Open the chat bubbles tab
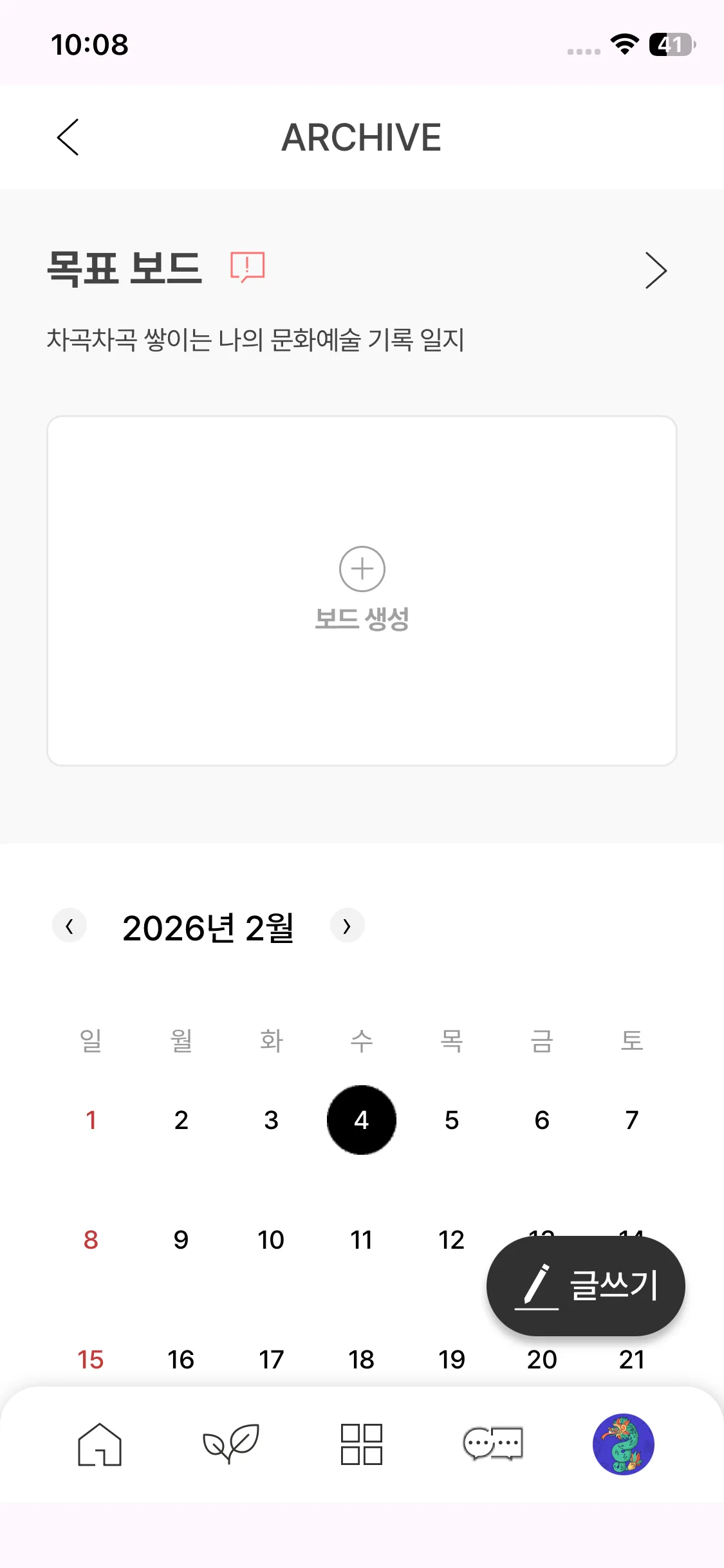The width and height of the screenshot is (724, 1568). tap(493, 1444)
